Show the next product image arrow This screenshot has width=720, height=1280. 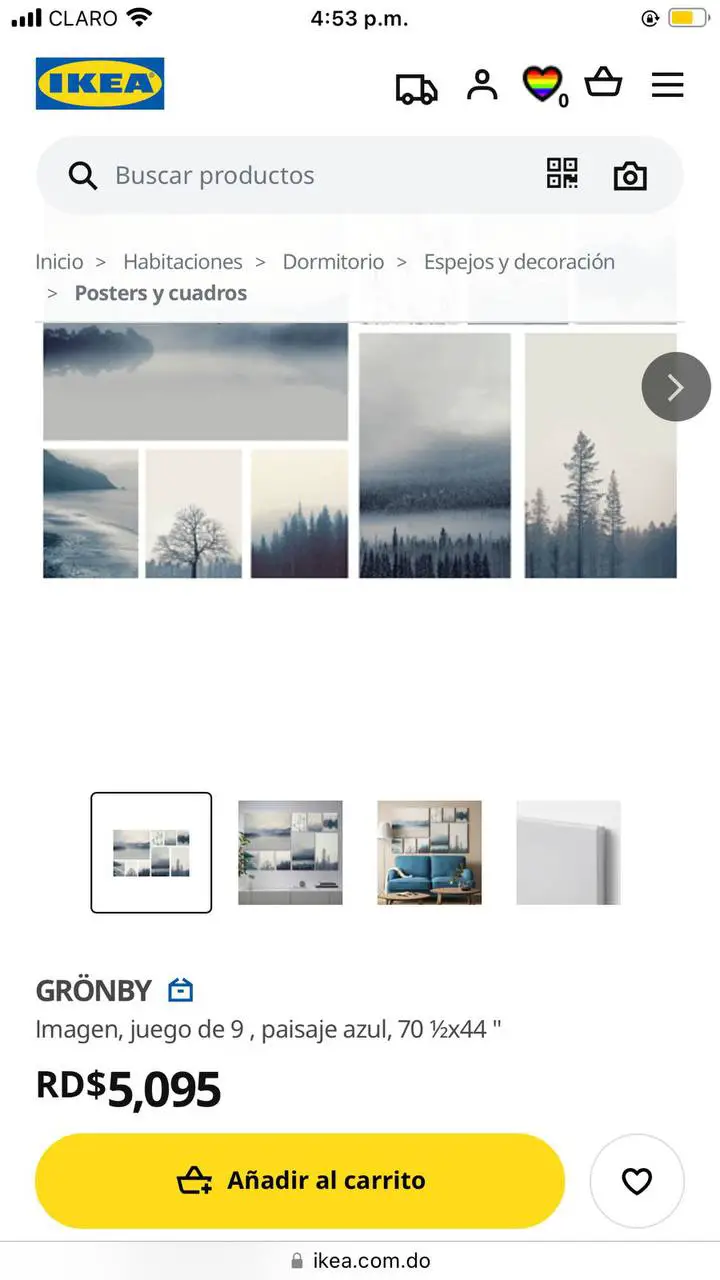click(x=676, y=387)
